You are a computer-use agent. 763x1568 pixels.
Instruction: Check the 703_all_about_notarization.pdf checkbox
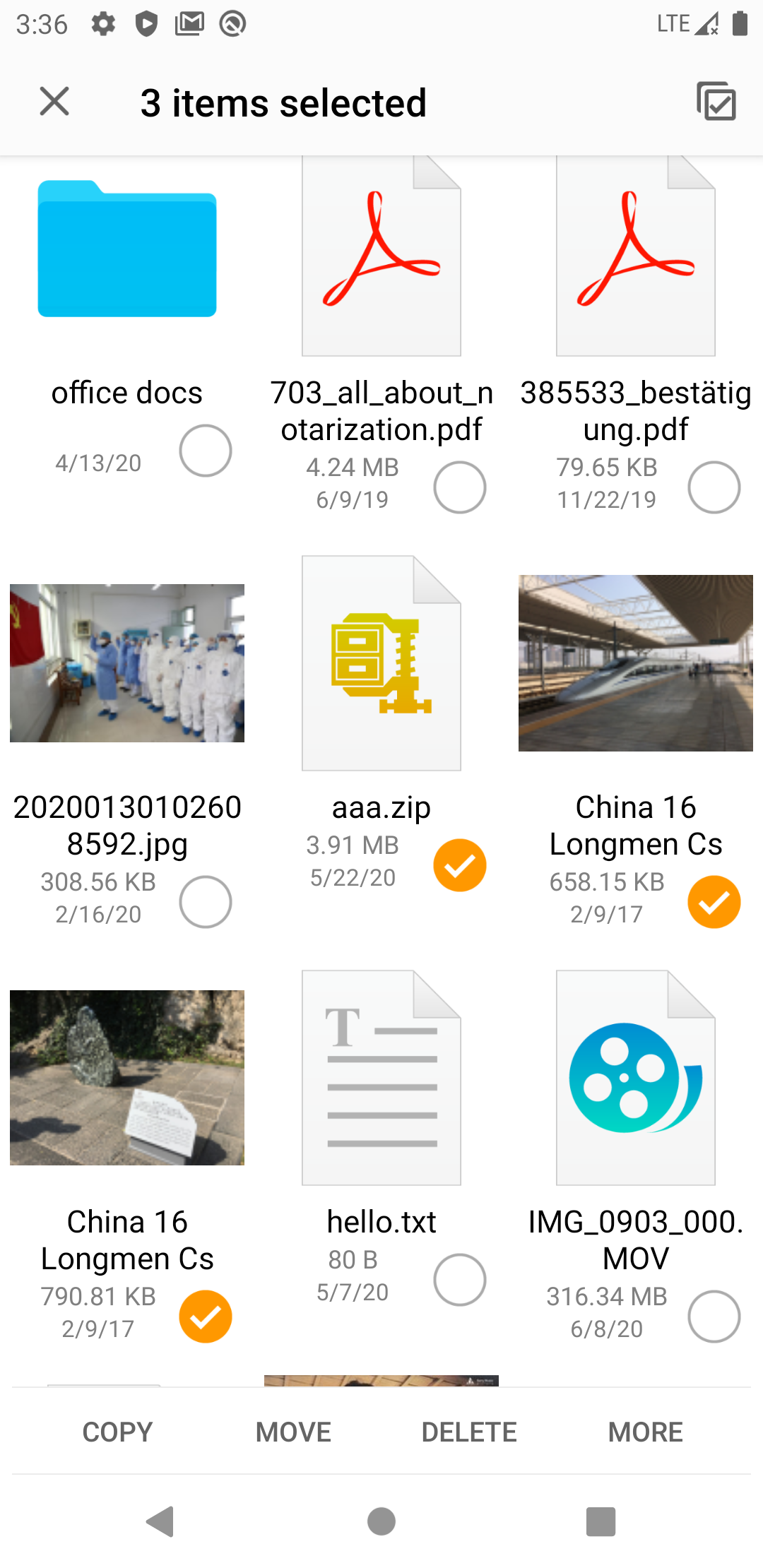tap(460, 487)
